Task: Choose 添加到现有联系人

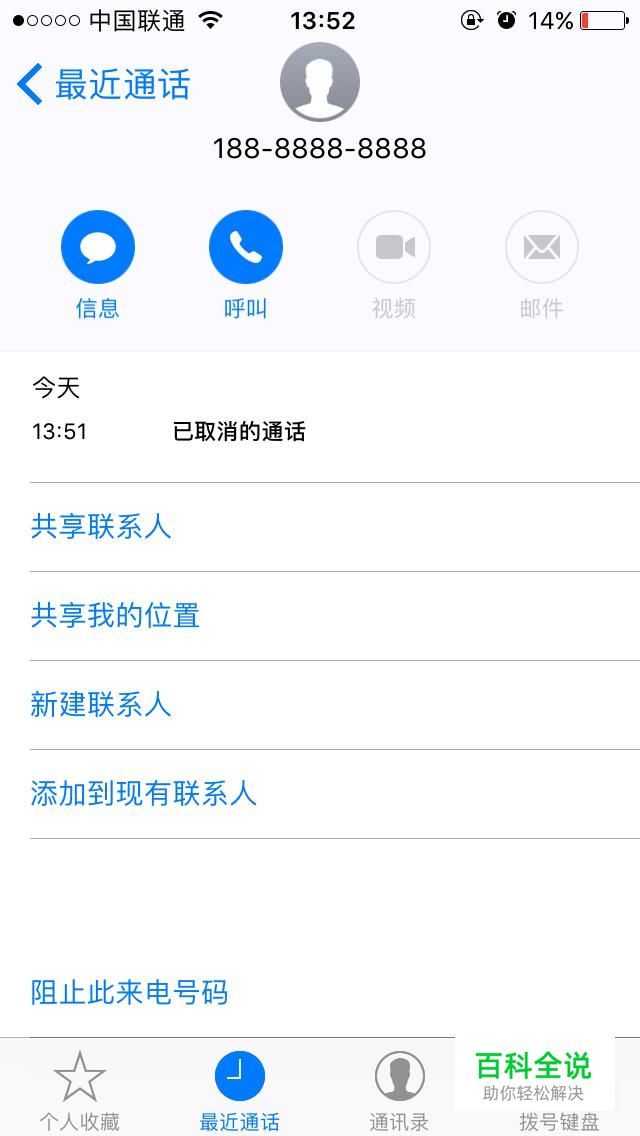Action: click(143, 794)
